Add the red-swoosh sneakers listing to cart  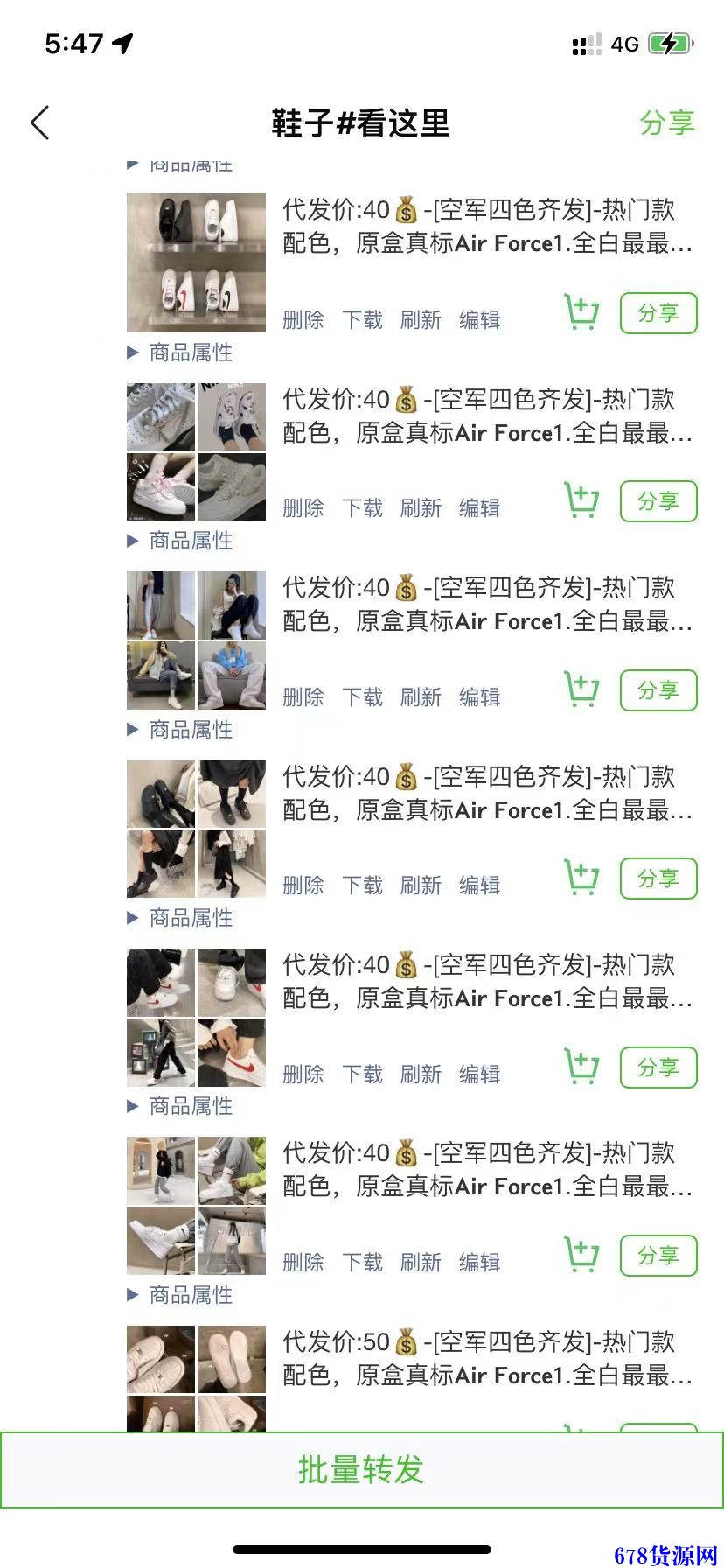(x=581, y=1067)
